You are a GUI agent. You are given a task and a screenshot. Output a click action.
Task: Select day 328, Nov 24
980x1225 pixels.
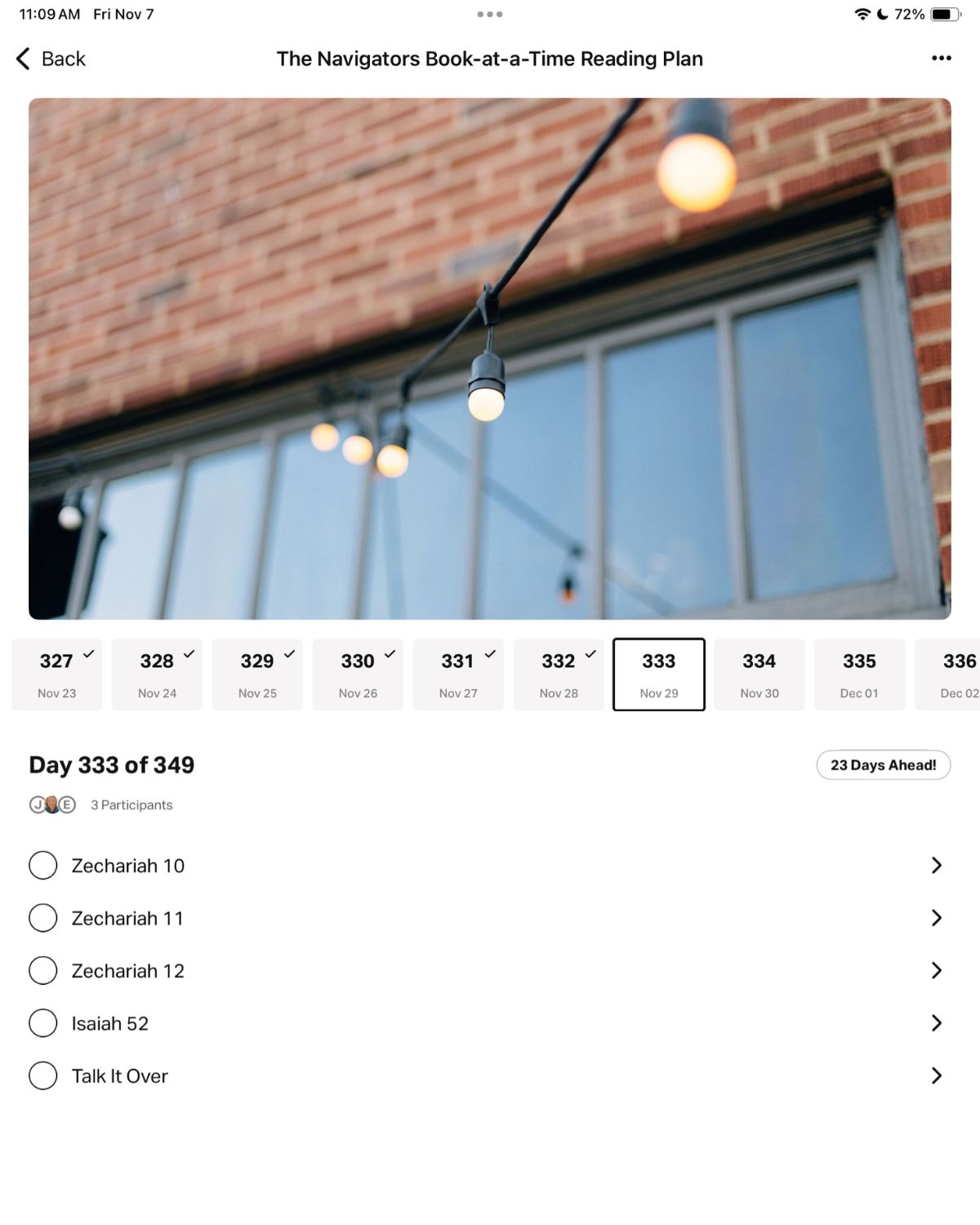[157, 675]
